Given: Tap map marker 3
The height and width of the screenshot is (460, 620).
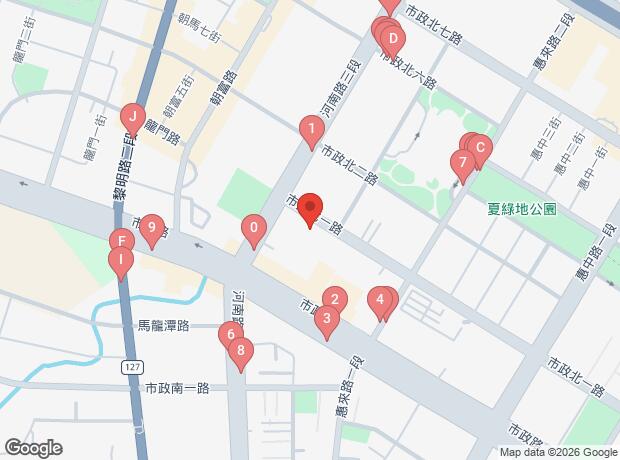Looking at the screenshot, I should (327, 322).
